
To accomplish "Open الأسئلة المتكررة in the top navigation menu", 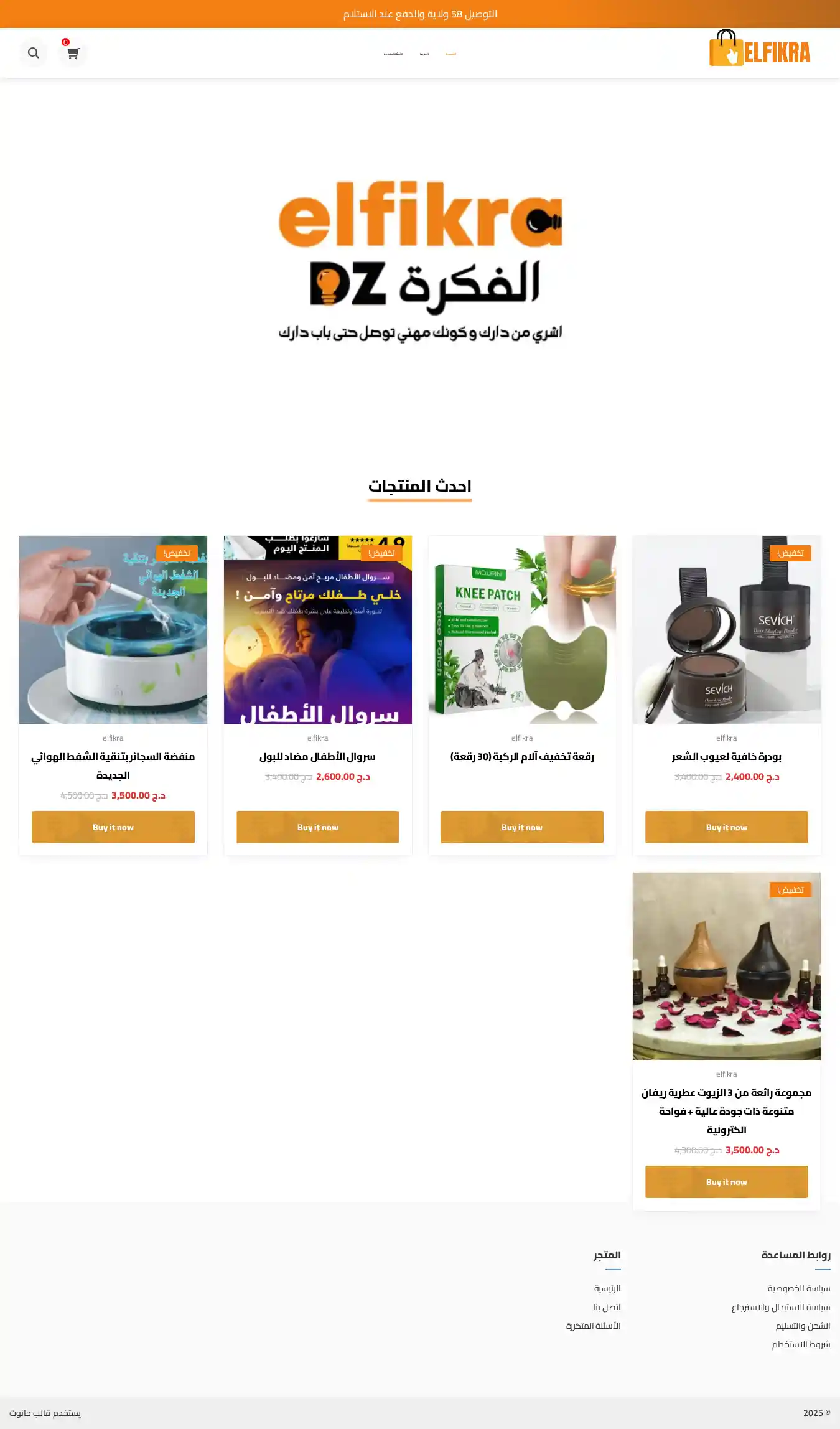I will (x=393, y=54).
